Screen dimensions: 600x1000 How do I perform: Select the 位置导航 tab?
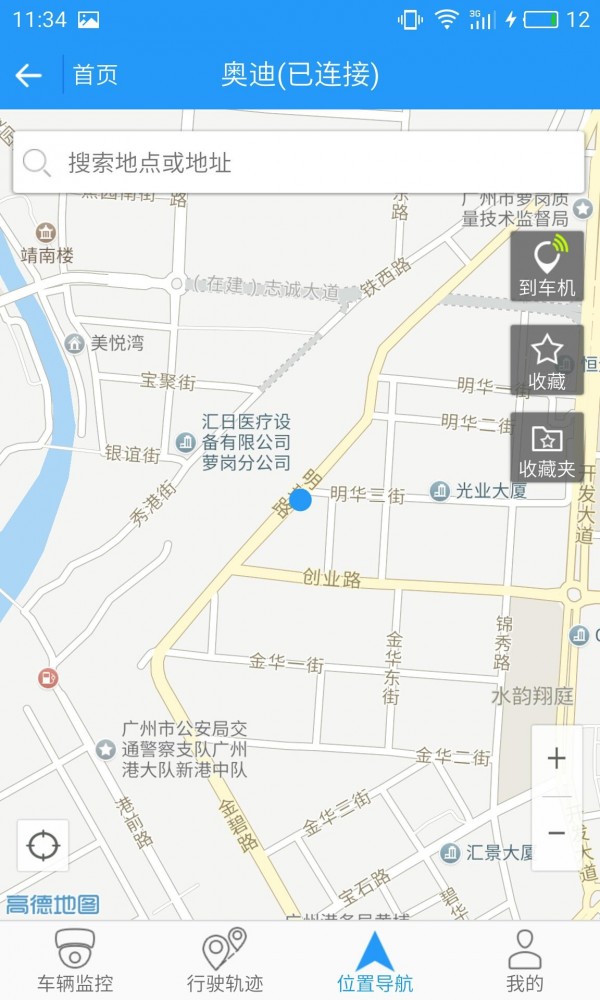375,960
